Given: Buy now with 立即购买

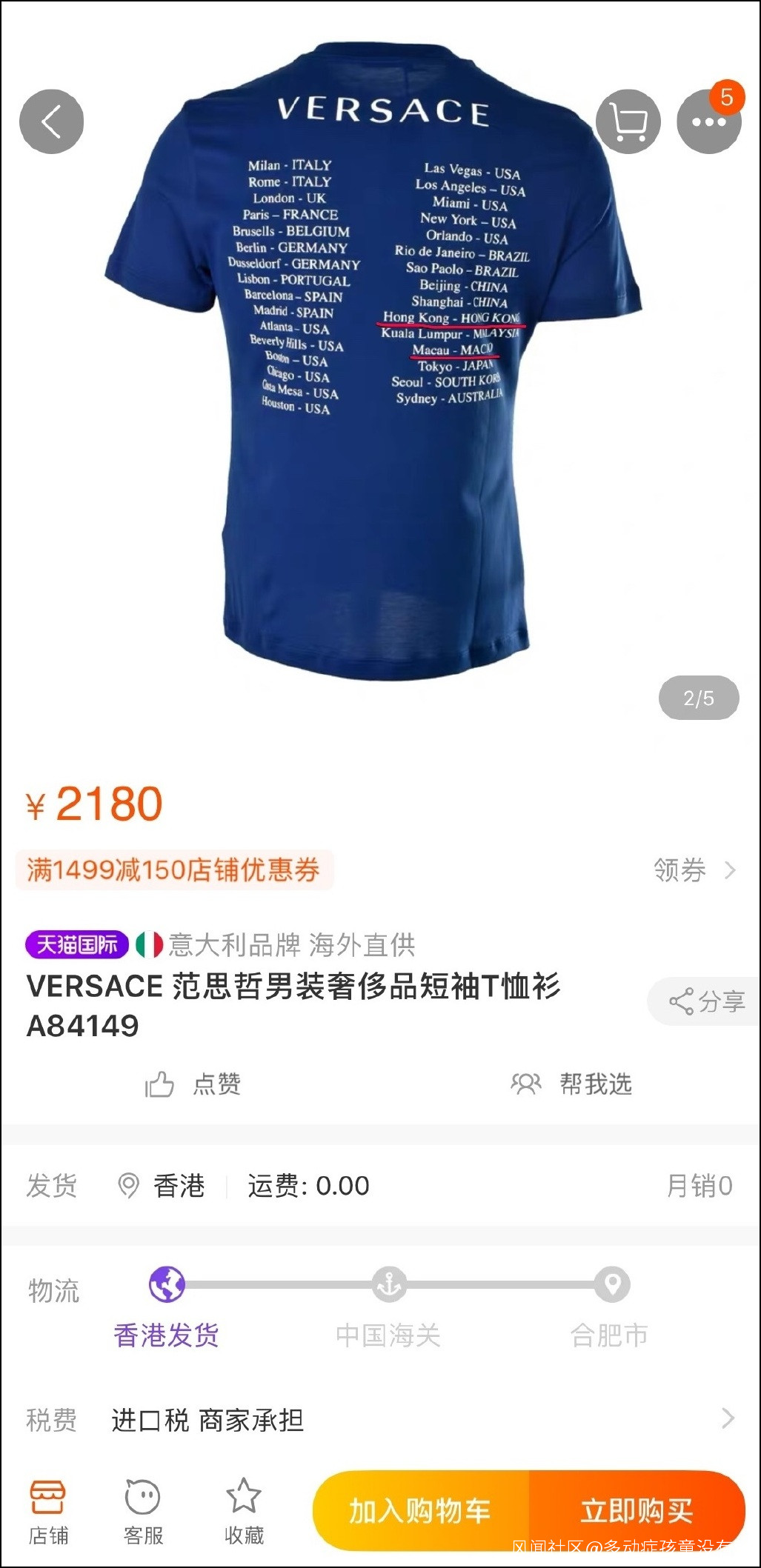Looking at the screenshot, I should click(637, 1511).
